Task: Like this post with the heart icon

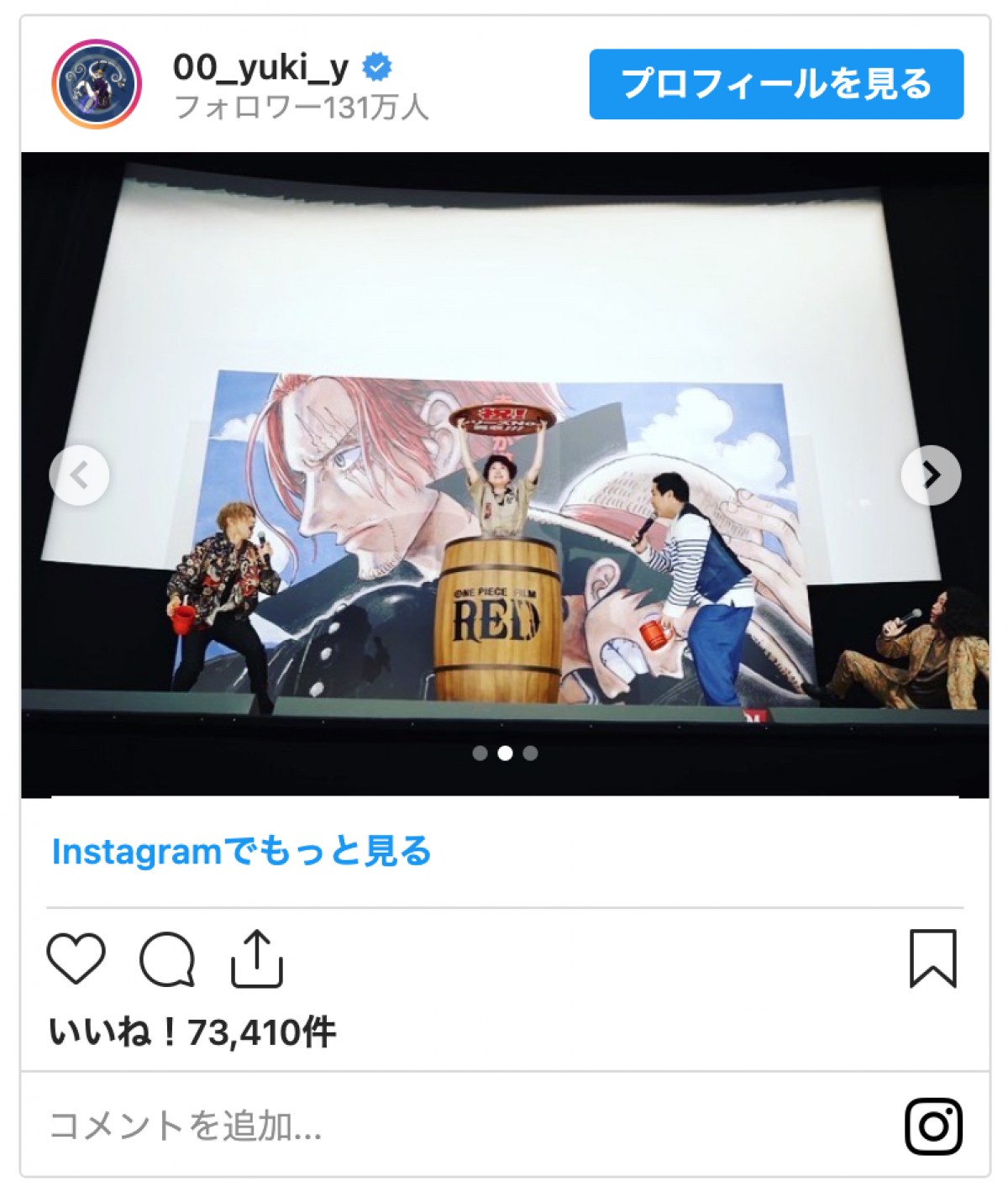Action: click(76, 958)
